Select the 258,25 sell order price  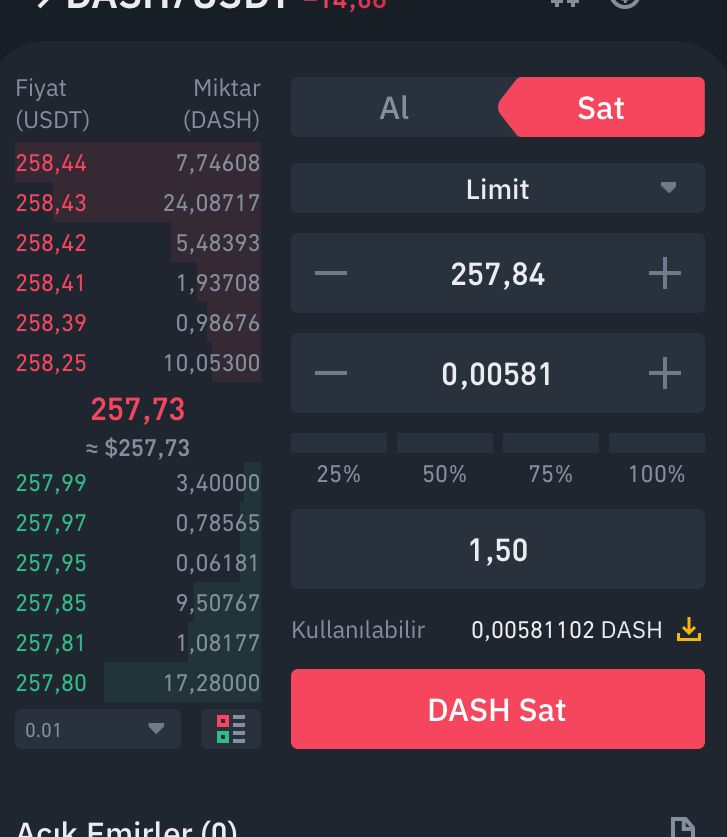[51, 363]
